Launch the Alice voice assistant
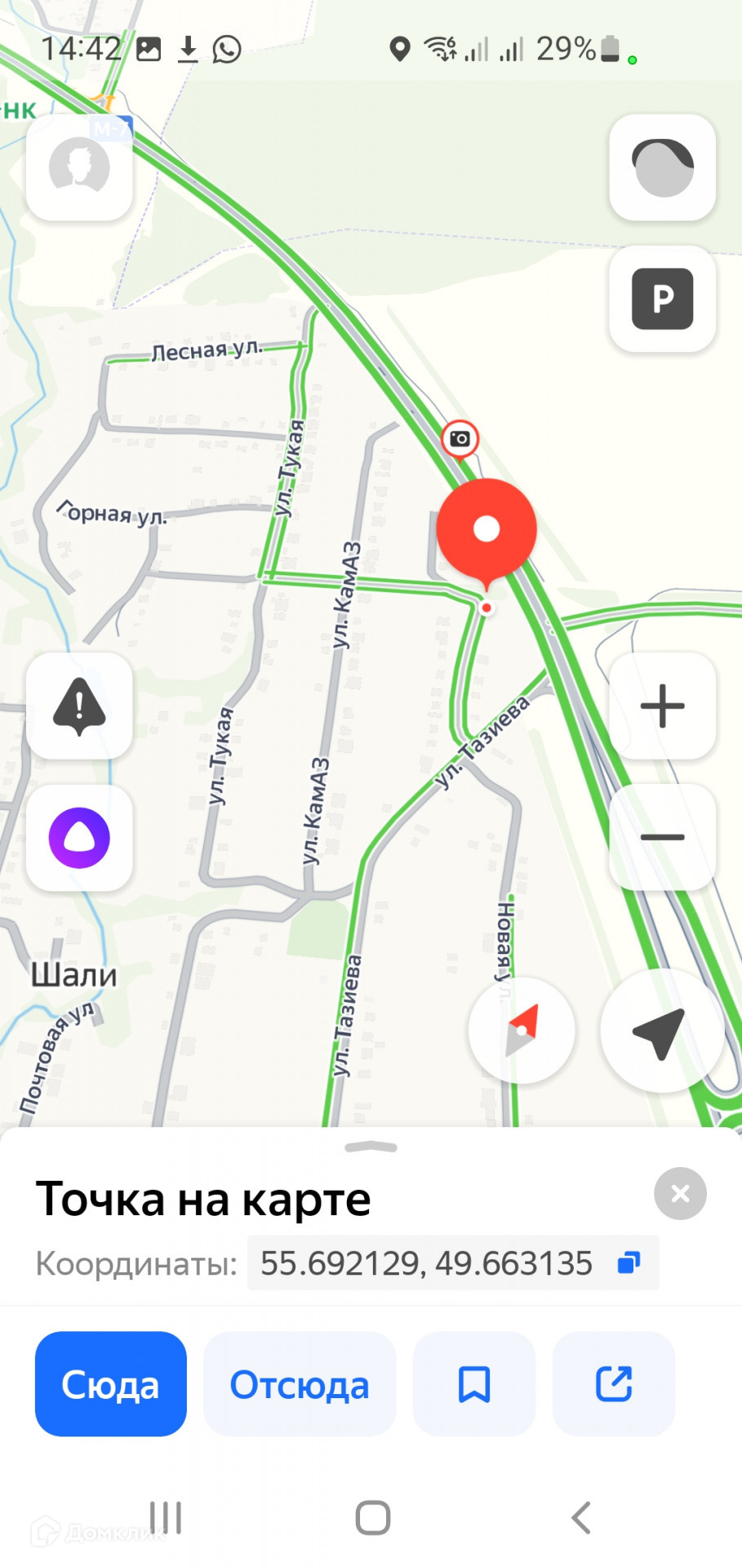 tap(79, 838)
